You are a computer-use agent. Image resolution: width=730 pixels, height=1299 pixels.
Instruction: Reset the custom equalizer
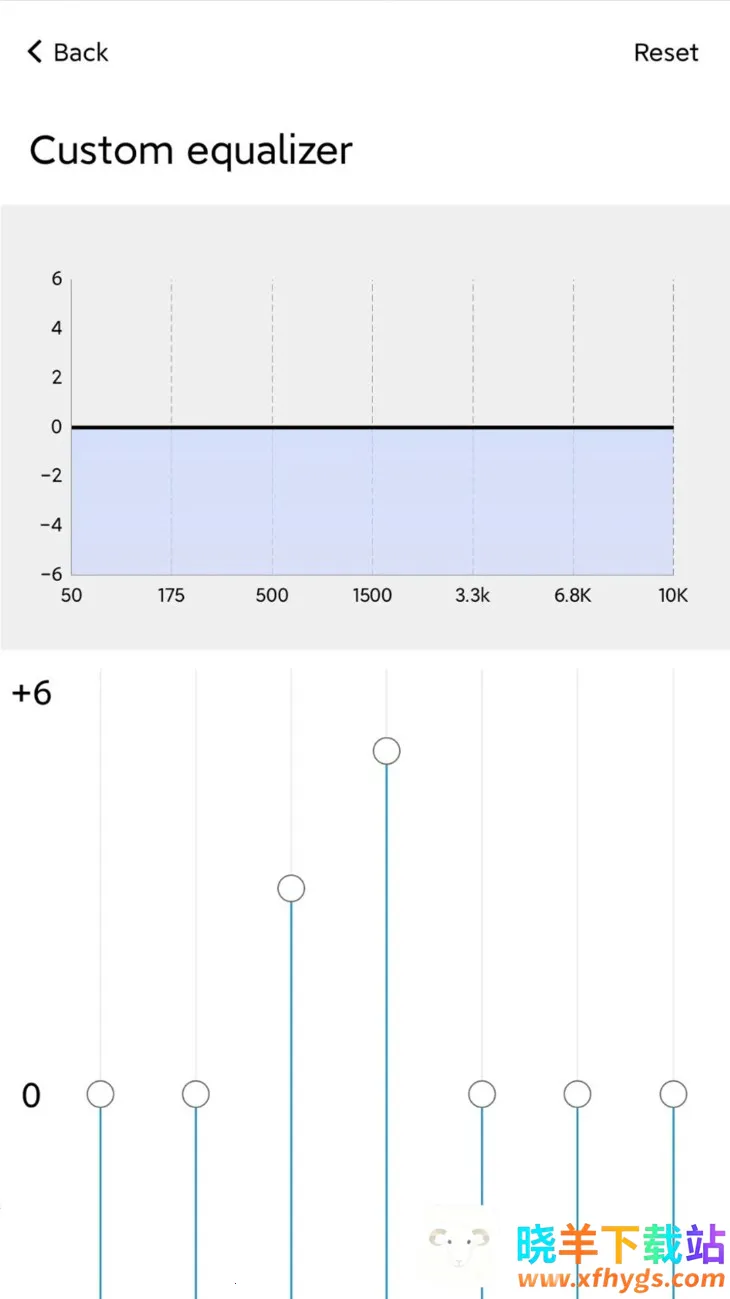pos(665,52)
